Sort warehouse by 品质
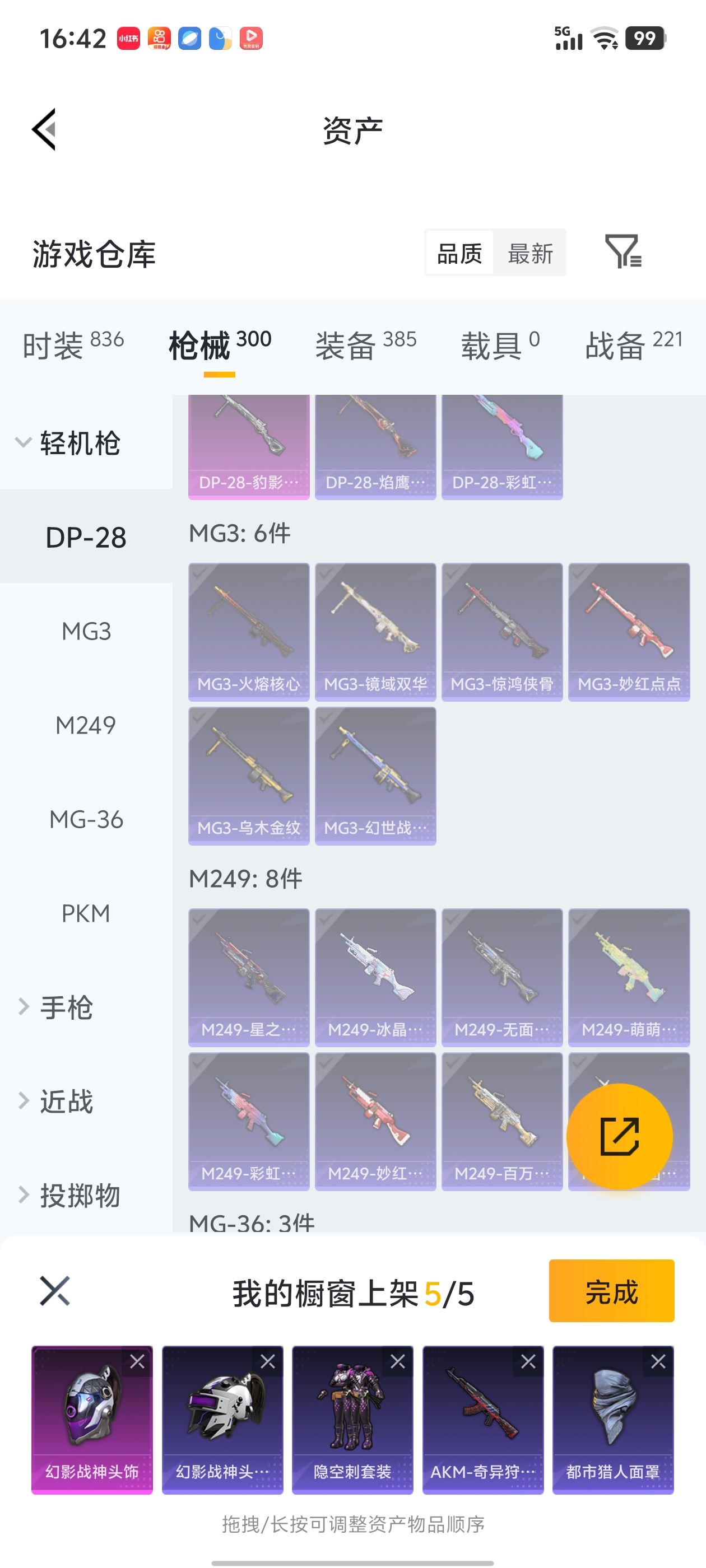 coord(459,253)
